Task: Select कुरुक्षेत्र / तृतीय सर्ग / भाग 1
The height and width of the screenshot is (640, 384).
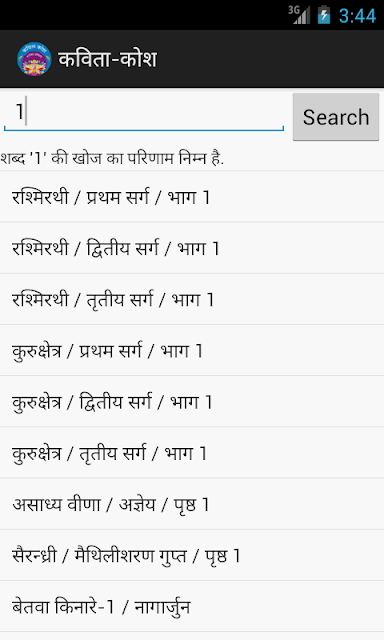Action: 192,453
